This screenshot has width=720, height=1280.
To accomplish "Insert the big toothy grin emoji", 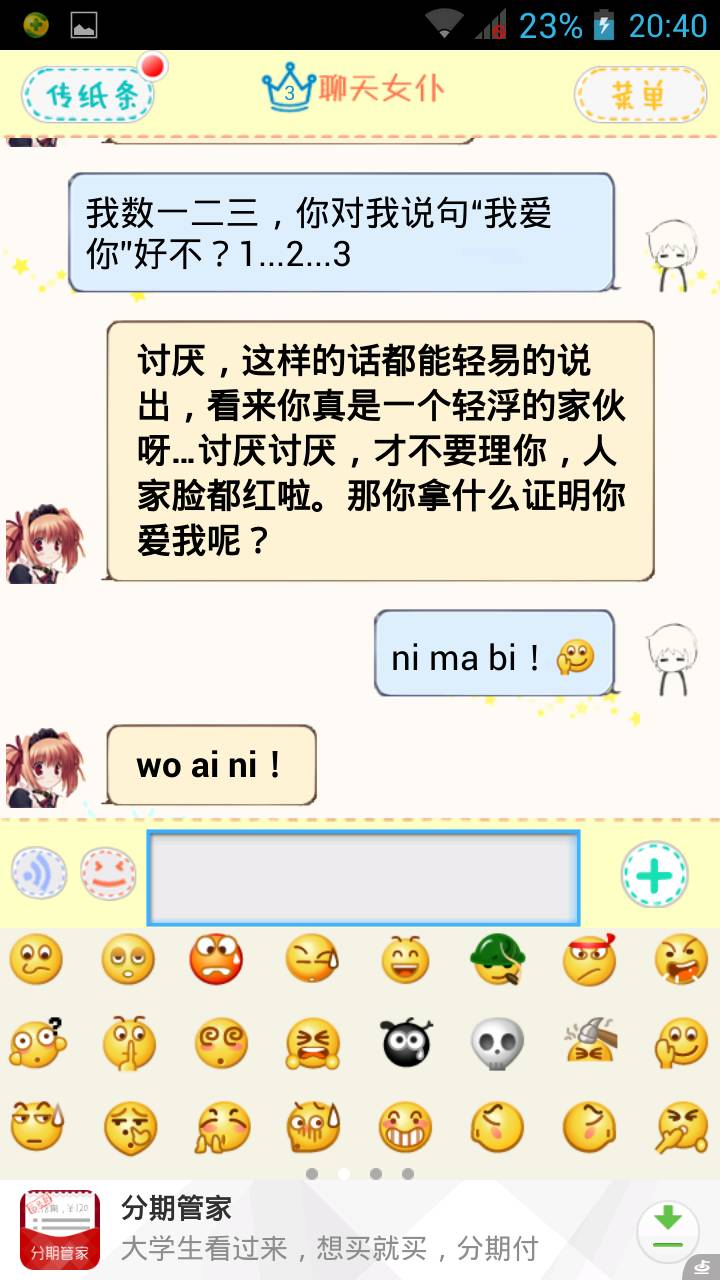I will (x=405, y=1126).
